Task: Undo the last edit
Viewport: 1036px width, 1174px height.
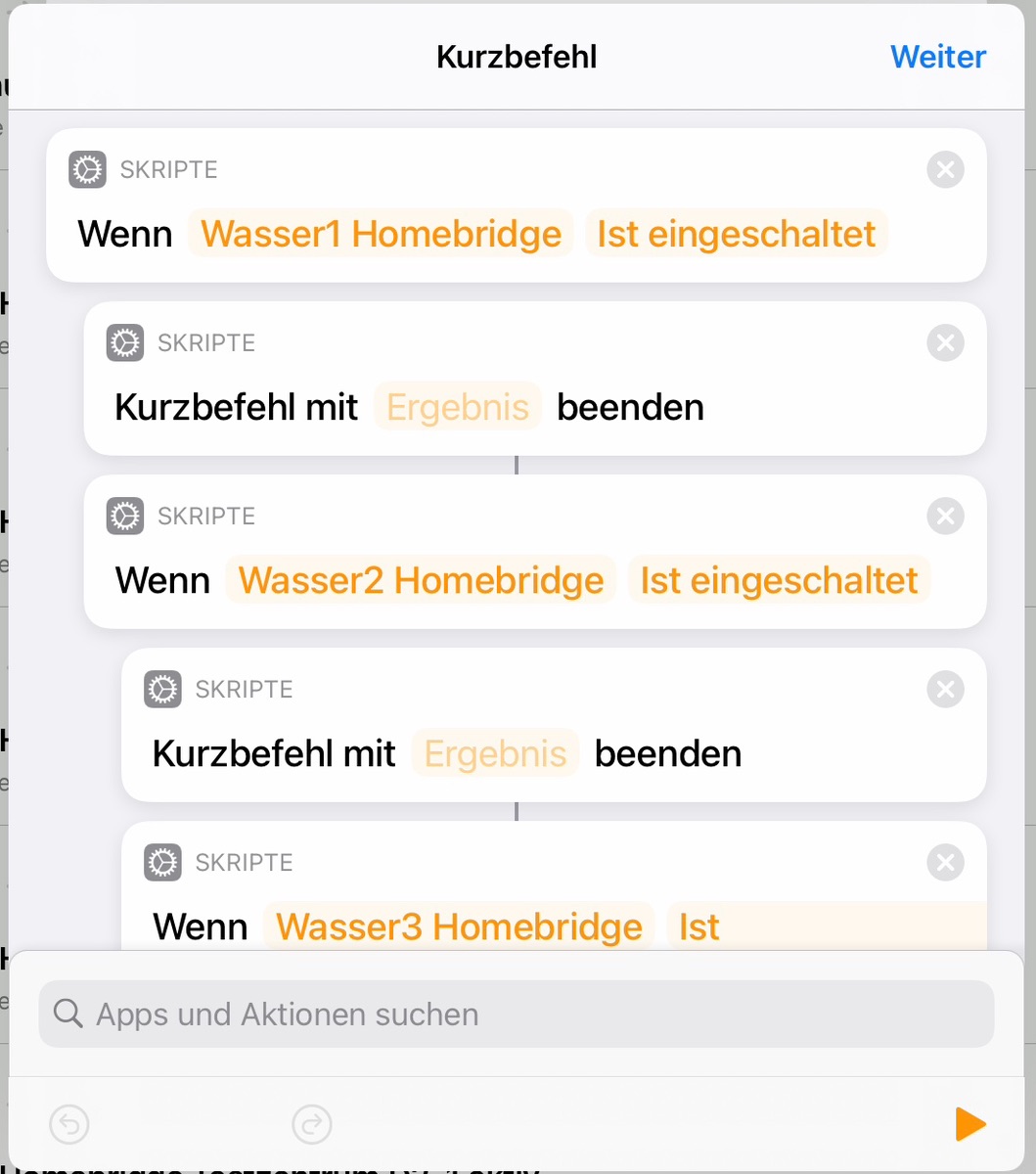Action: pos(69,1124)
